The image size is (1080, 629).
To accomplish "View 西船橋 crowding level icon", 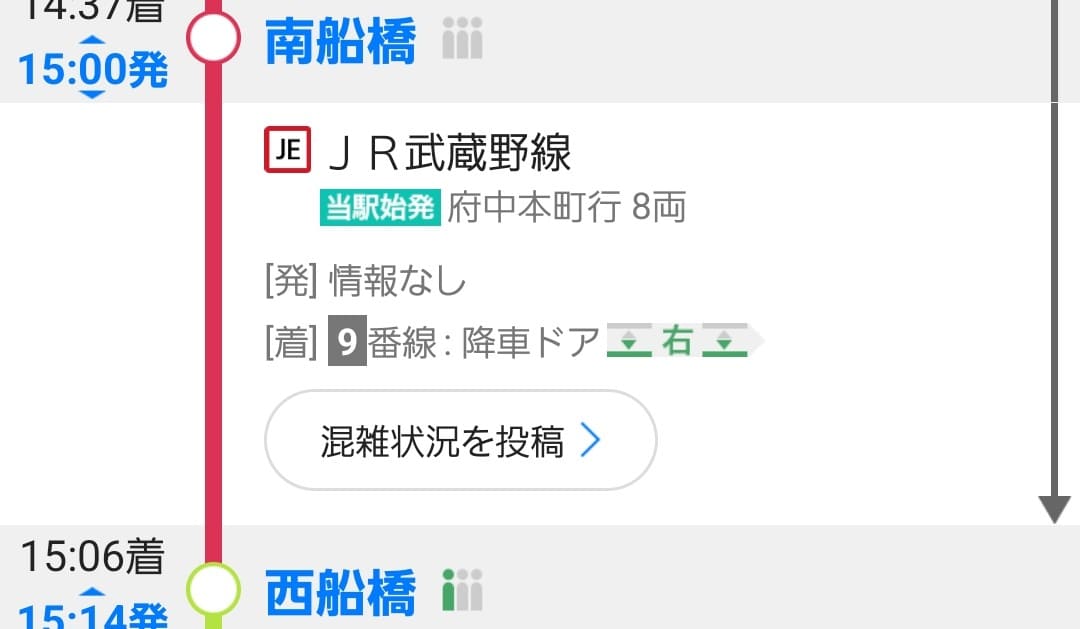I will click(x=462, y=591).
